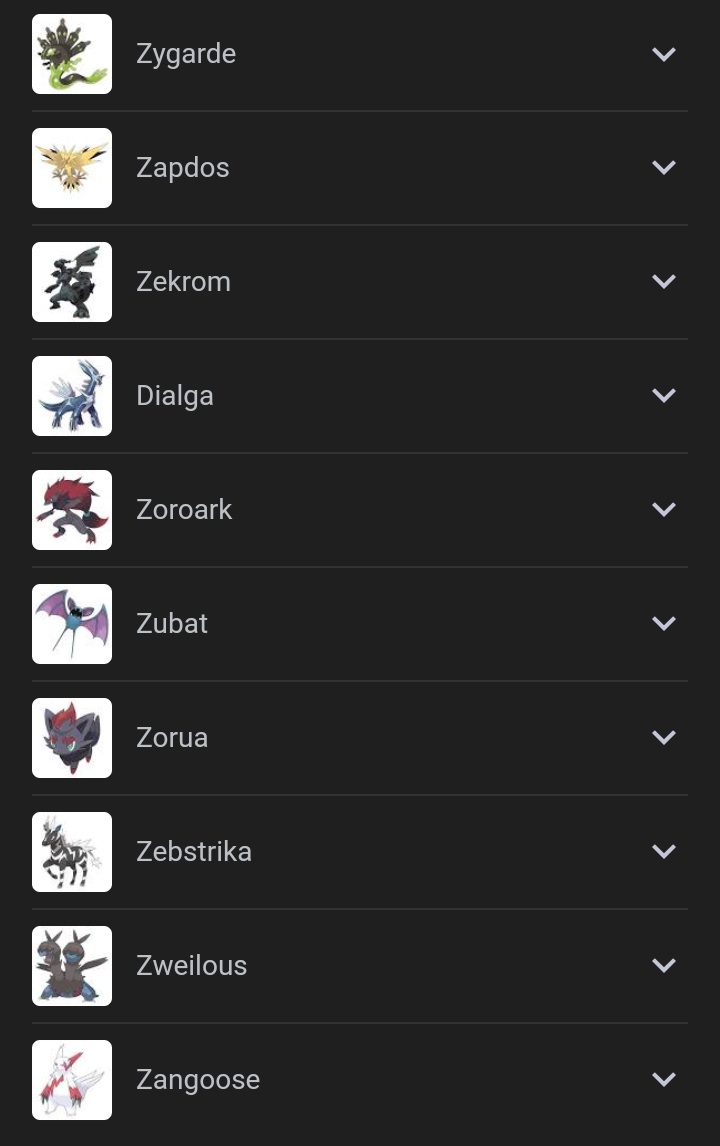Expand the Zekrom entry

pos(664,282)
